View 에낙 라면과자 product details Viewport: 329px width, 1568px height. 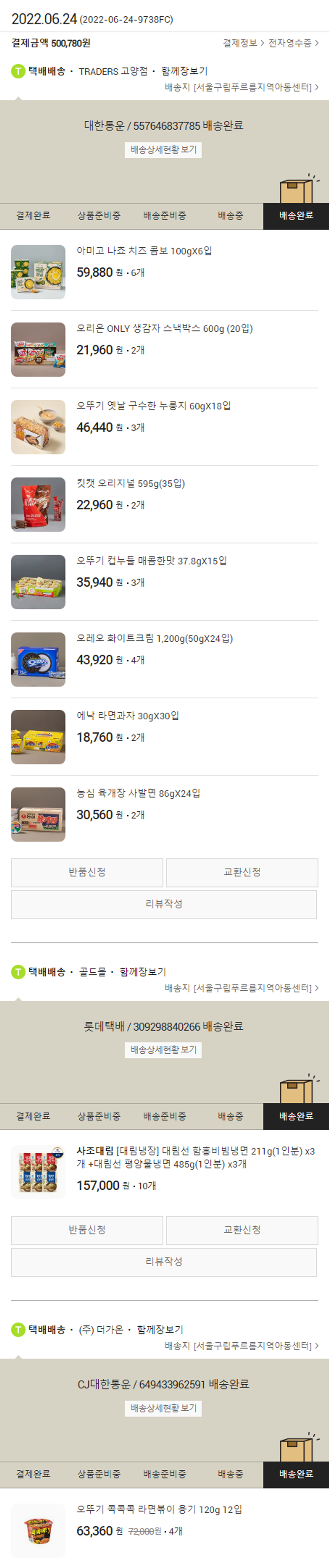(127, 716)
